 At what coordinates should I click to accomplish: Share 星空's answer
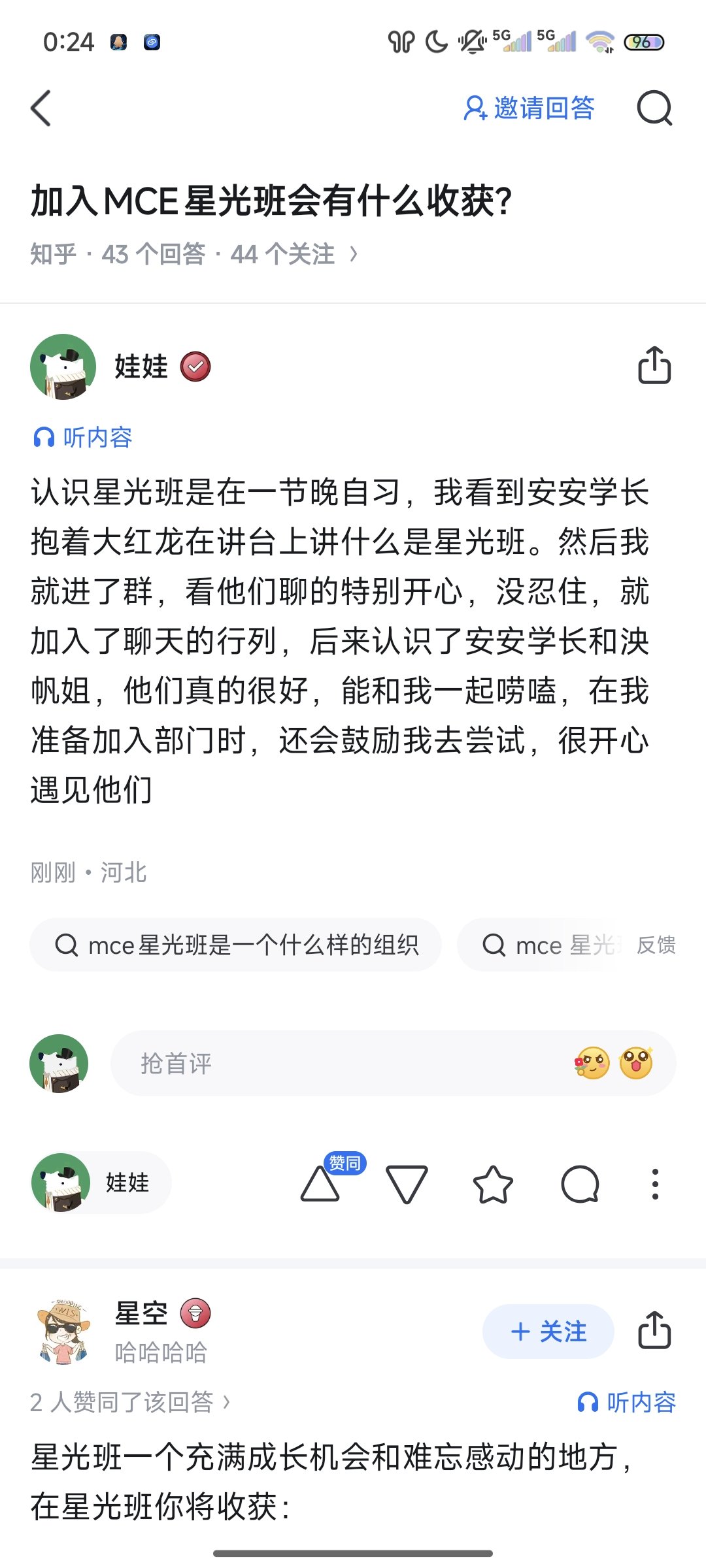pos(654,1330)
